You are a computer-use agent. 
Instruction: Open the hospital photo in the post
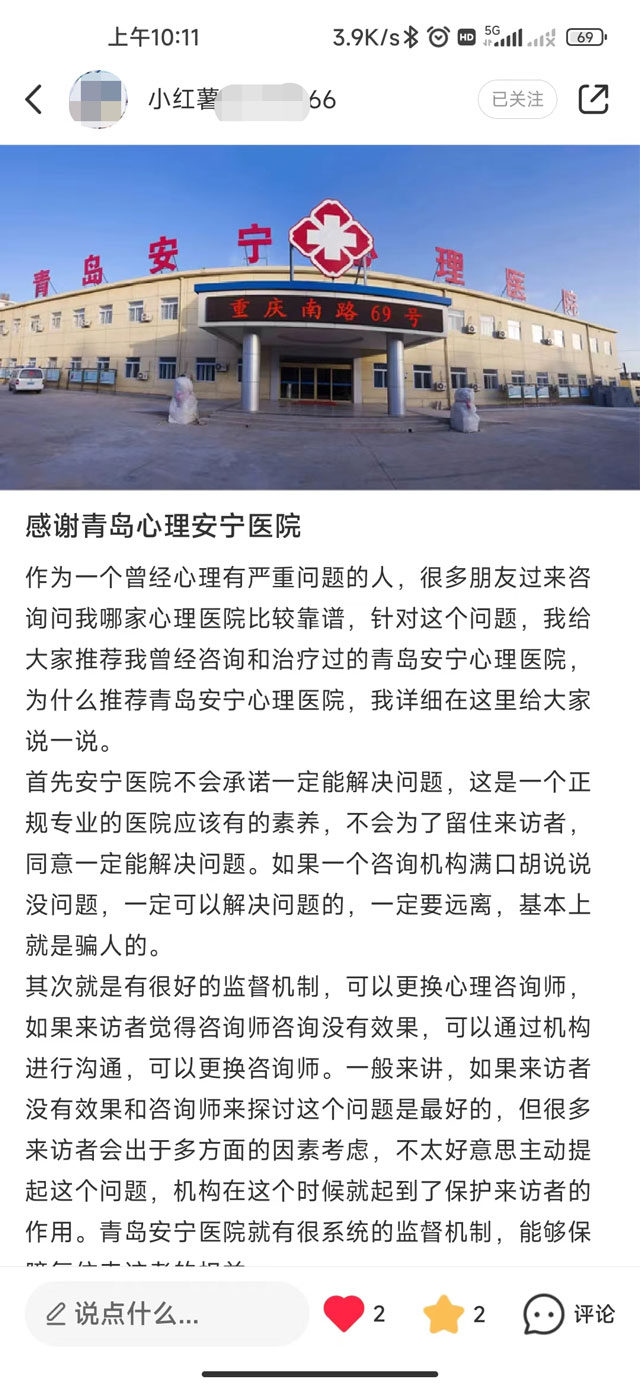coord(320,317)
